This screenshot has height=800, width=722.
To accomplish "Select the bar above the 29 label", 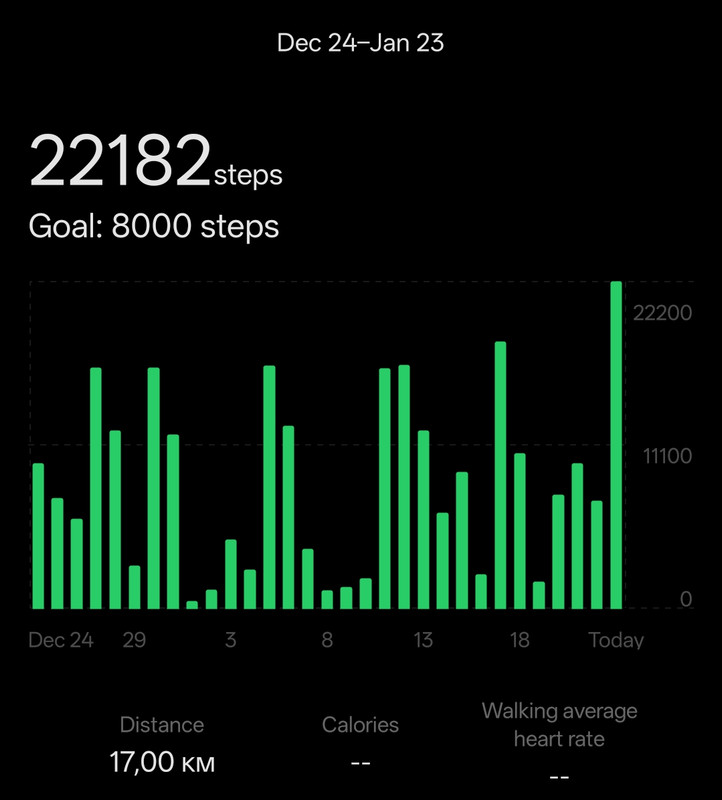I will [134, 587].
